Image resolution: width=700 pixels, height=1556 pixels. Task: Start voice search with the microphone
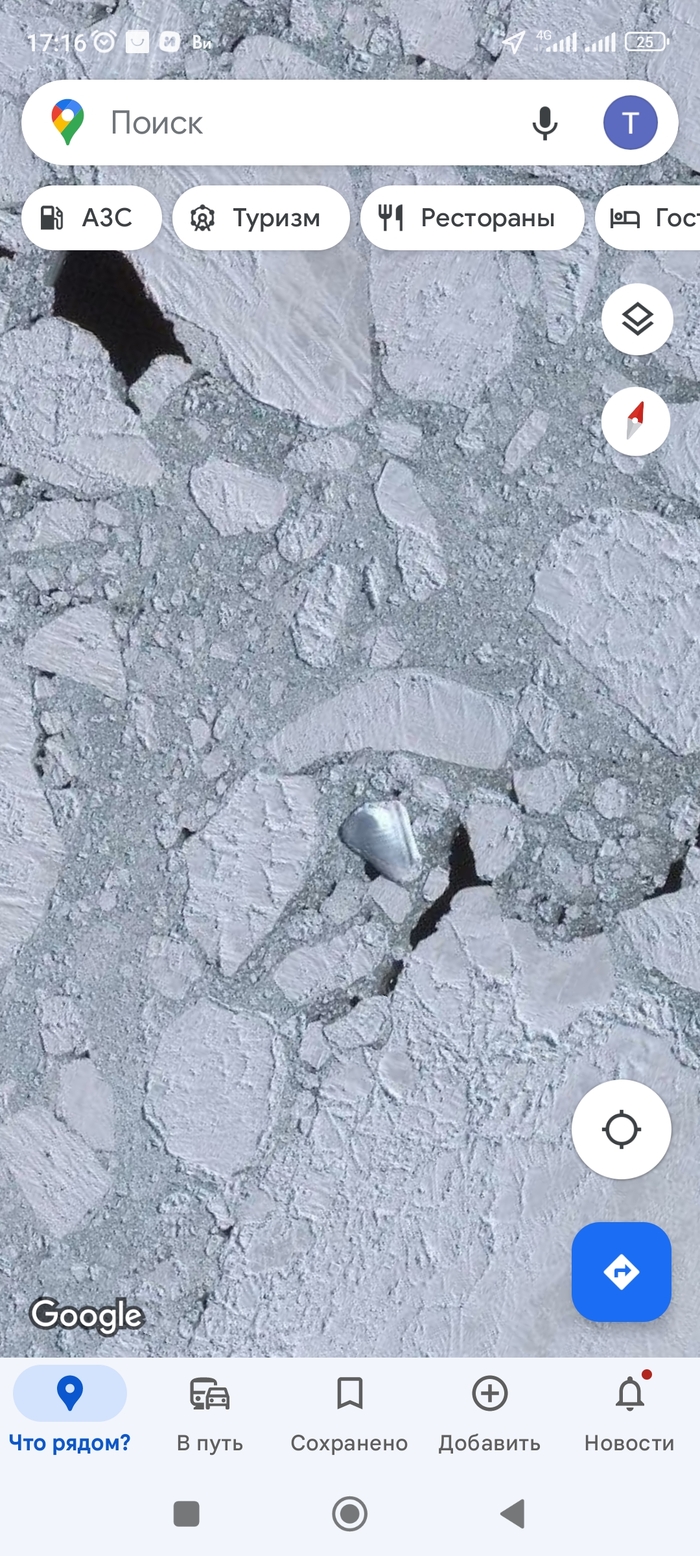coord(544,123)
